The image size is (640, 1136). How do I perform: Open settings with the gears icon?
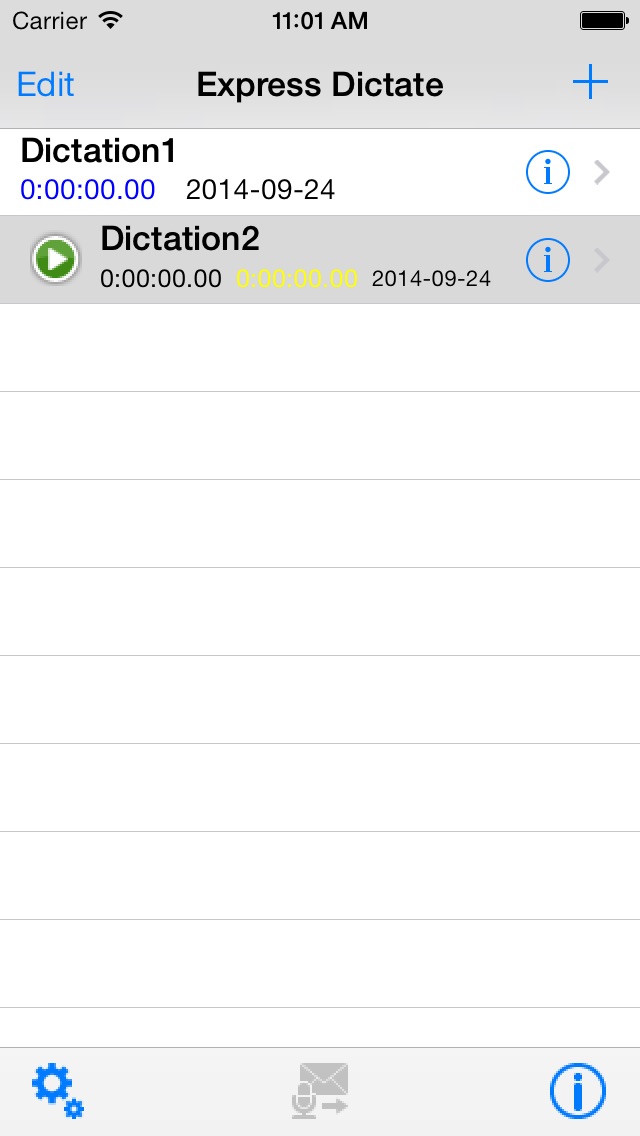pyautogui.click(x=57, y=1090)
